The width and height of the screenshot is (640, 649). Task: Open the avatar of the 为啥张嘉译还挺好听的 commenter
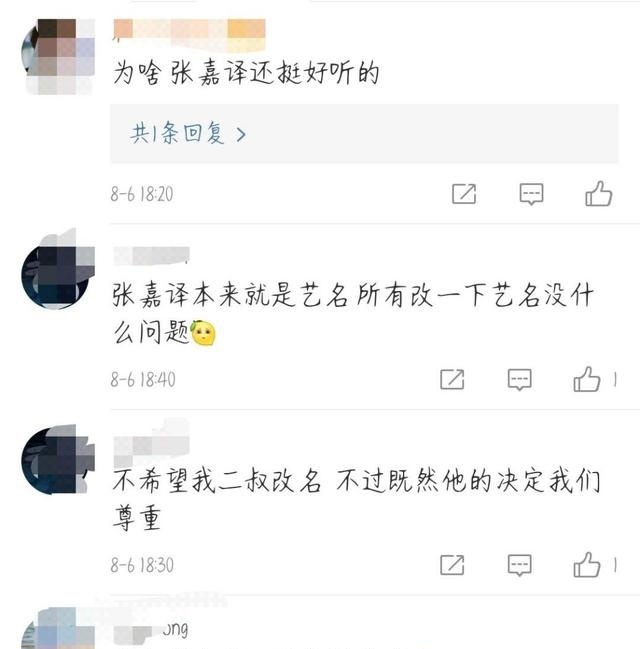pos(58,55)
